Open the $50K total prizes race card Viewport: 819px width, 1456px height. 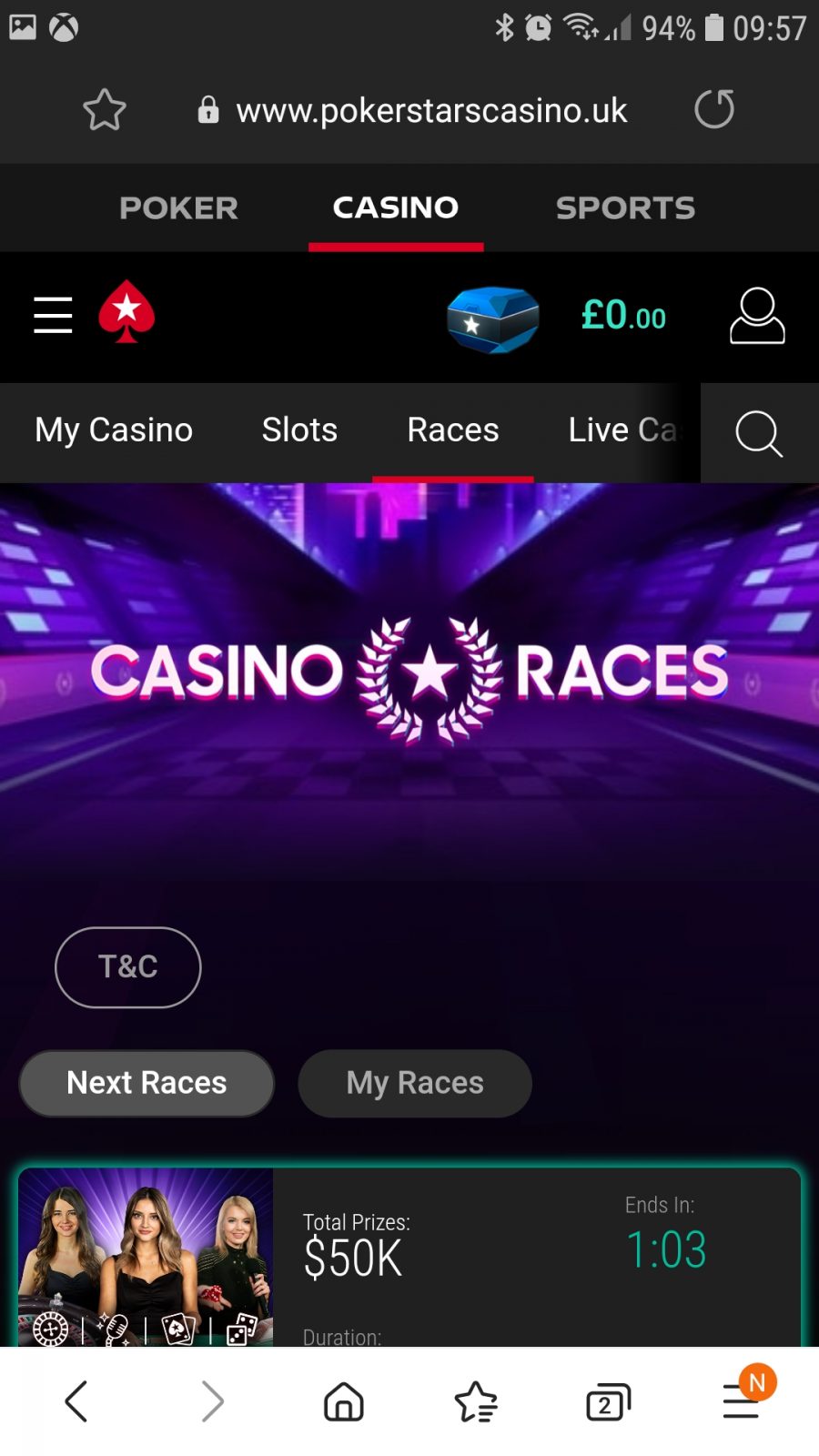tap(409, 1258)
